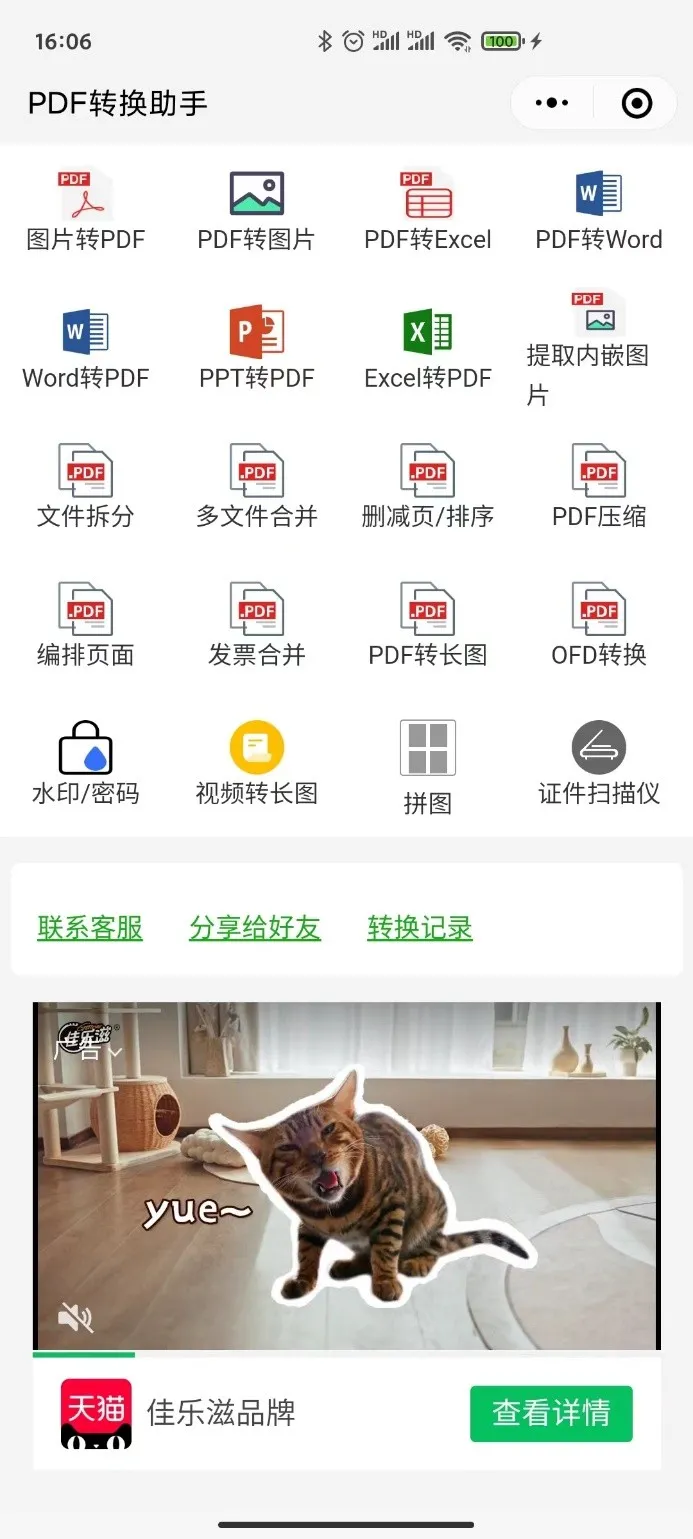This screenshot has width=693, height=1539.
Task: Launch 证件扫描仪 scanner
Action: 599,765
